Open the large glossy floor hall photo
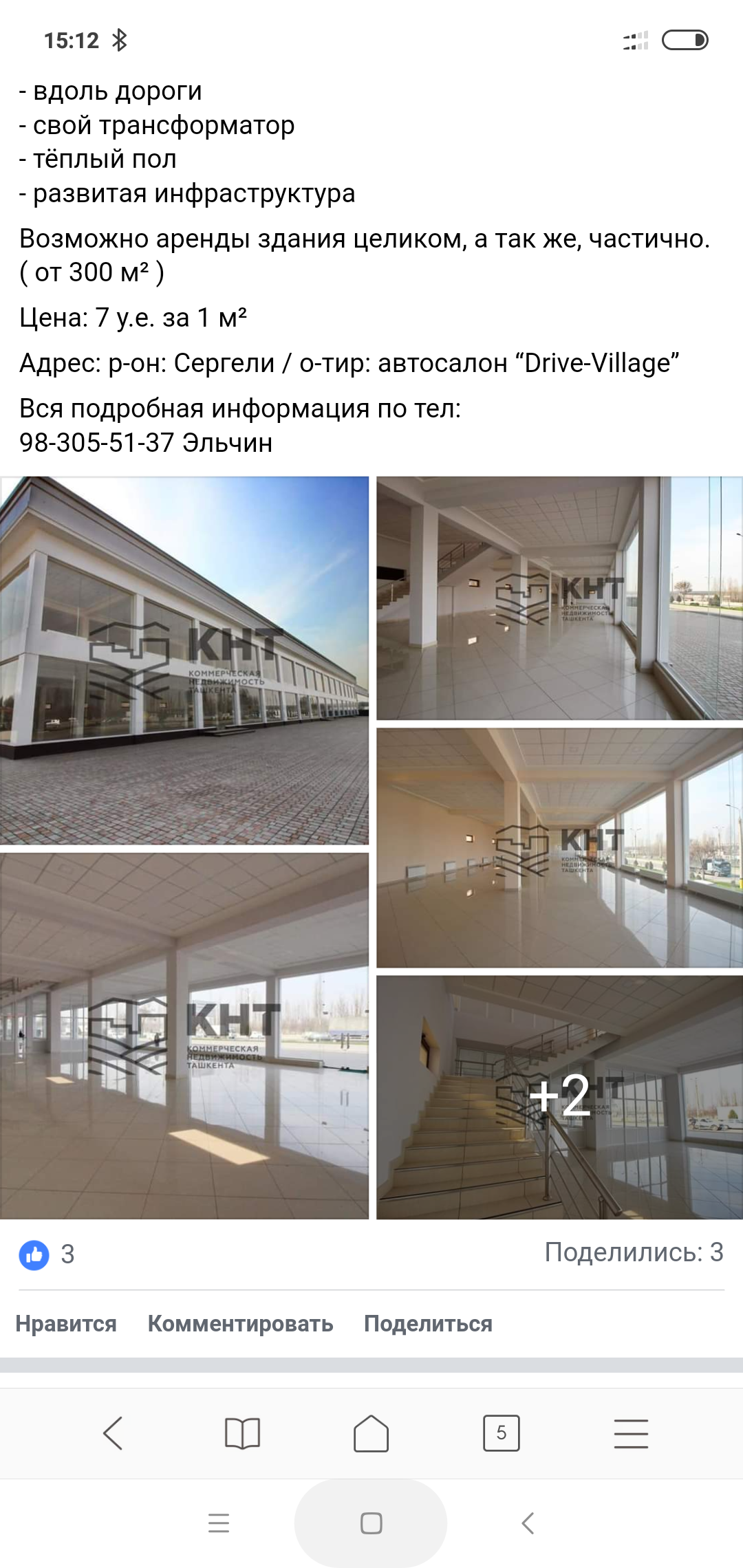This screenshot has width=743, height=1568. (x=184, y=1036)
